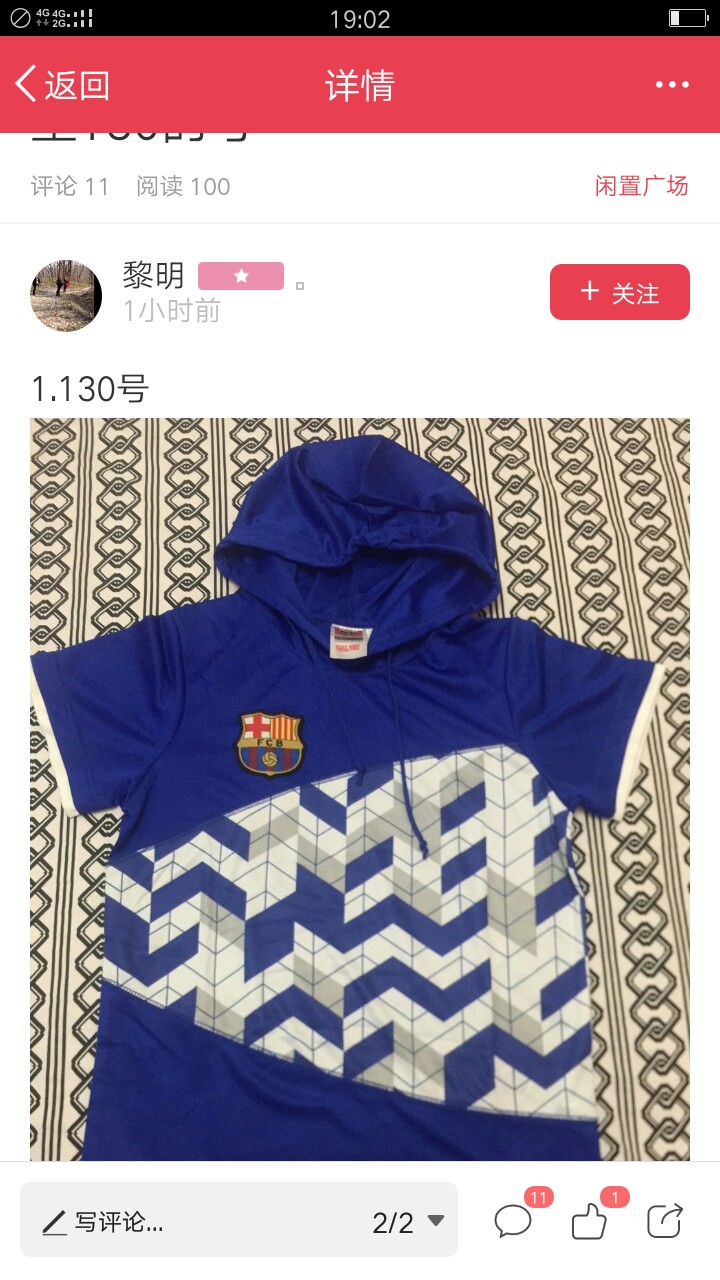Open 黎明's profile avatar

coord(66,296)
